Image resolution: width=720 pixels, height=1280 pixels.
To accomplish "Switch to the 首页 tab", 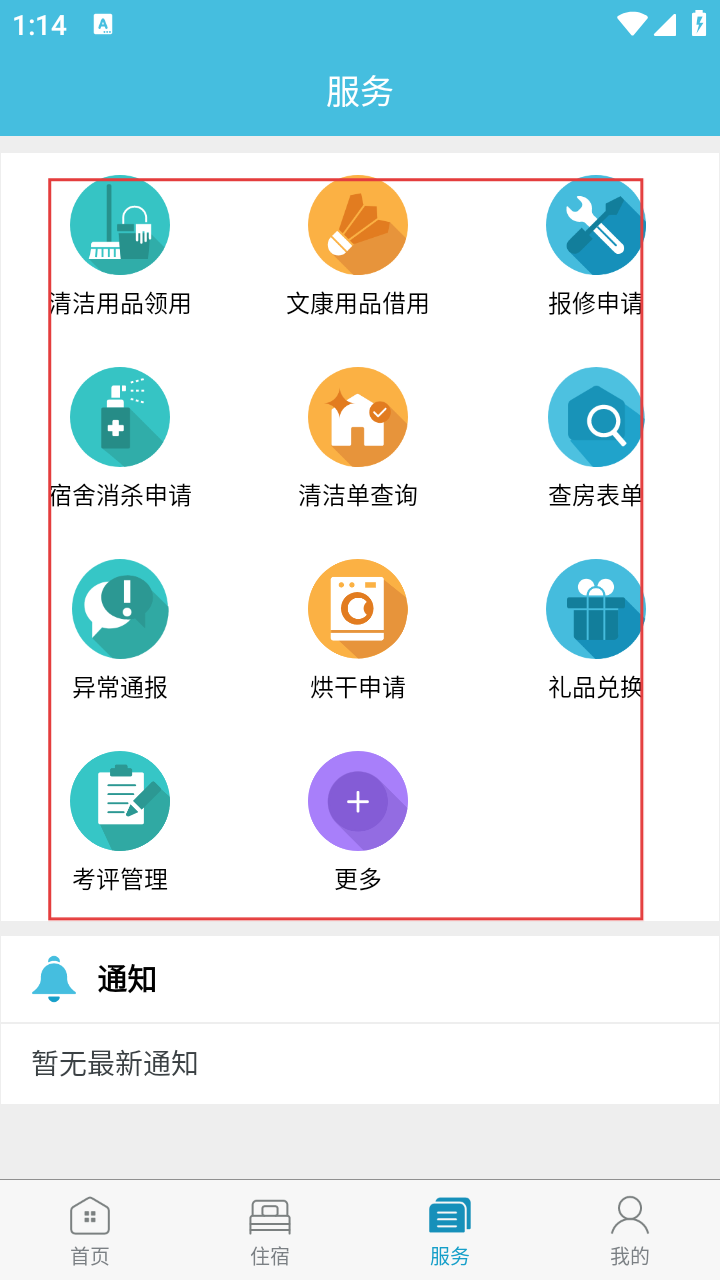I will [90, 1231].
